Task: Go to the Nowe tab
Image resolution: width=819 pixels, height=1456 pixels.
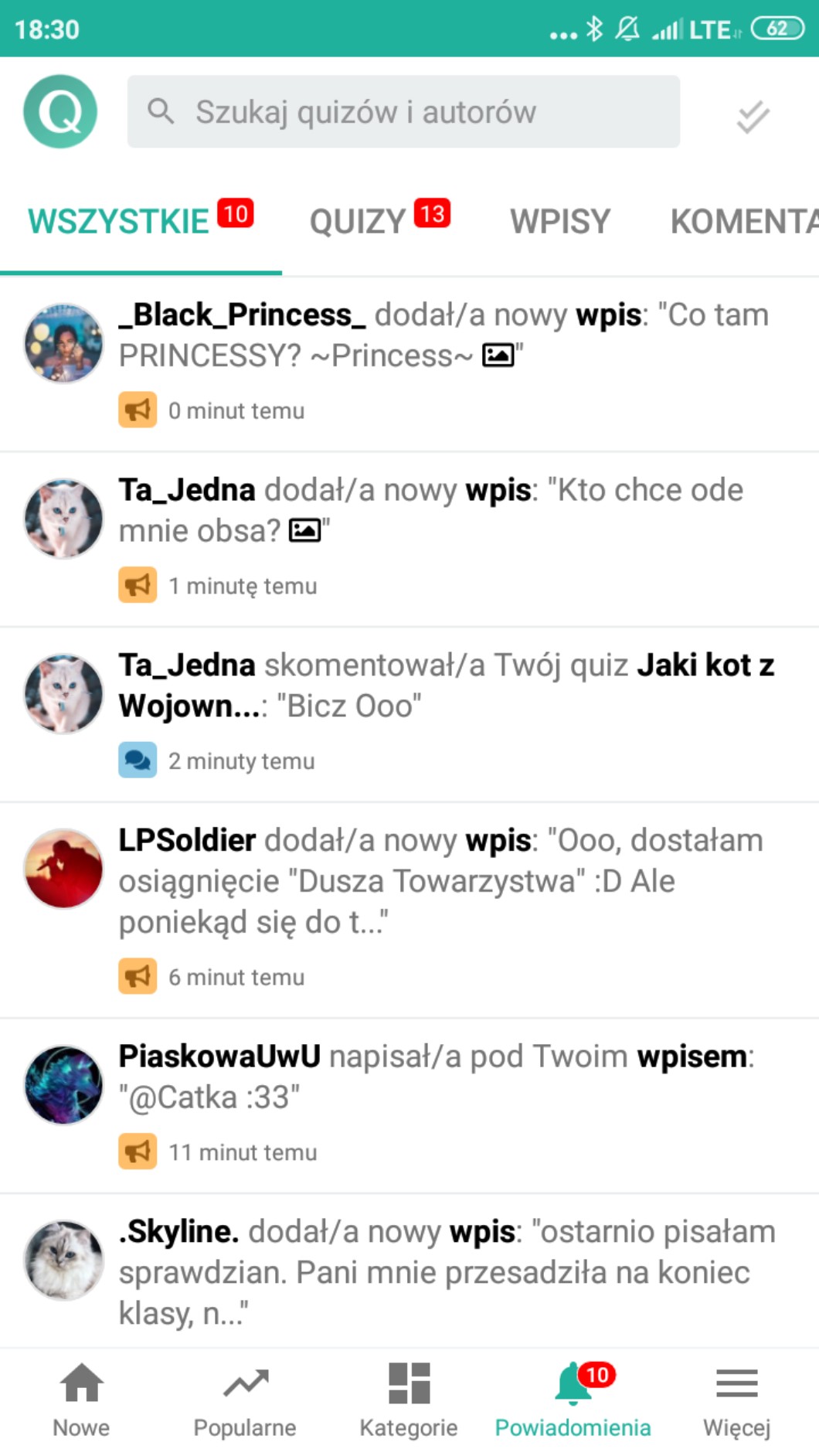Action: 81,1400
